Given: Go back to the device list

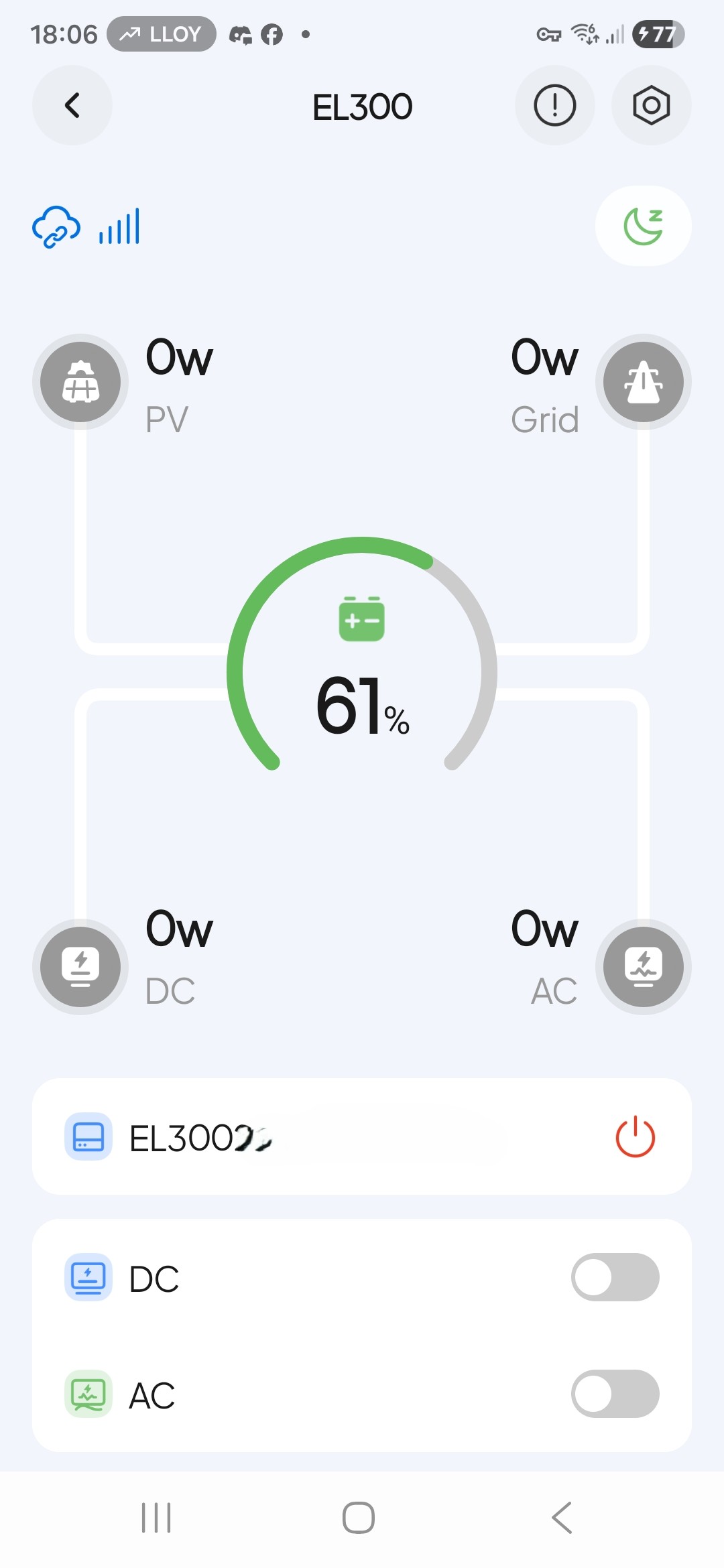Looking at the screenshot, I should coord(72,106).
